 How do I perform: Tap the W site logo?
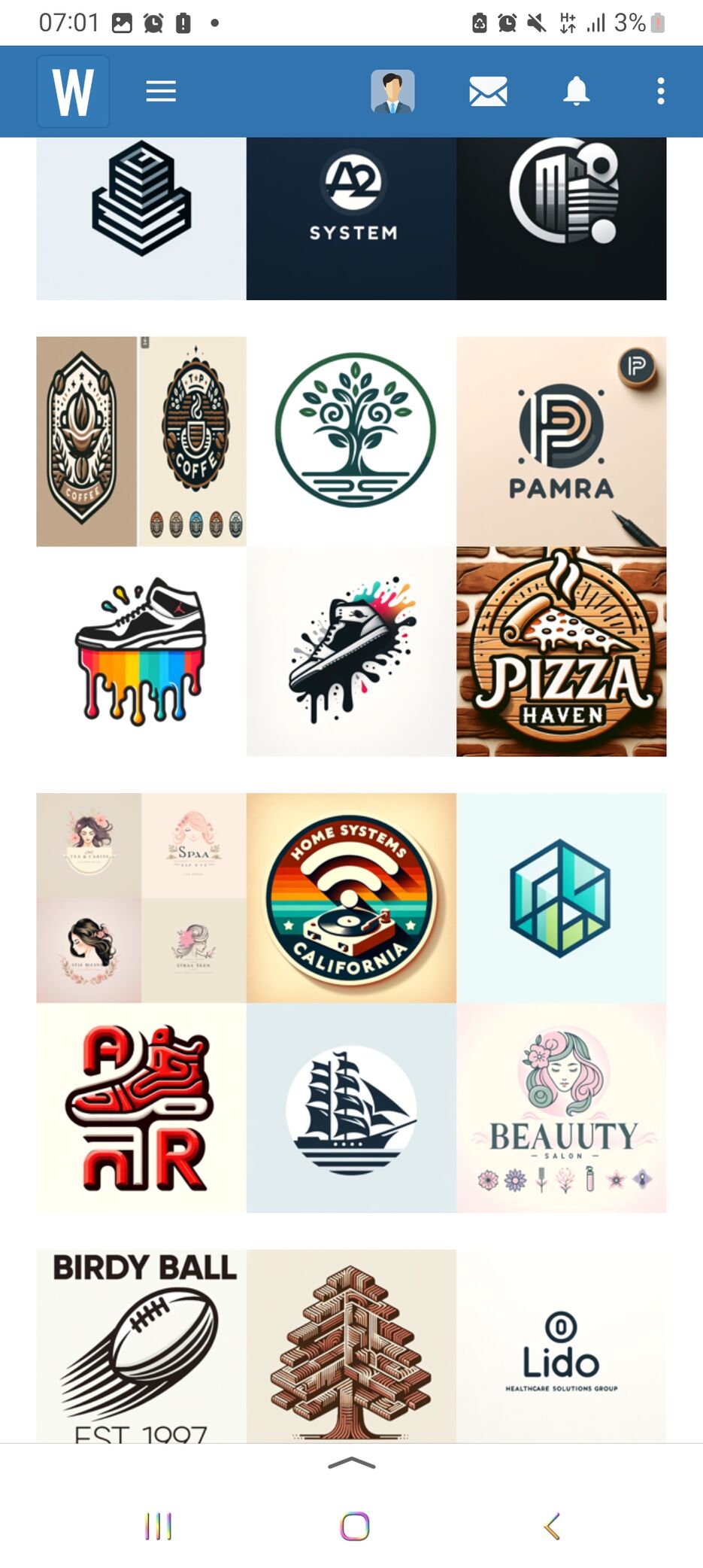click(x=73, y=92)
